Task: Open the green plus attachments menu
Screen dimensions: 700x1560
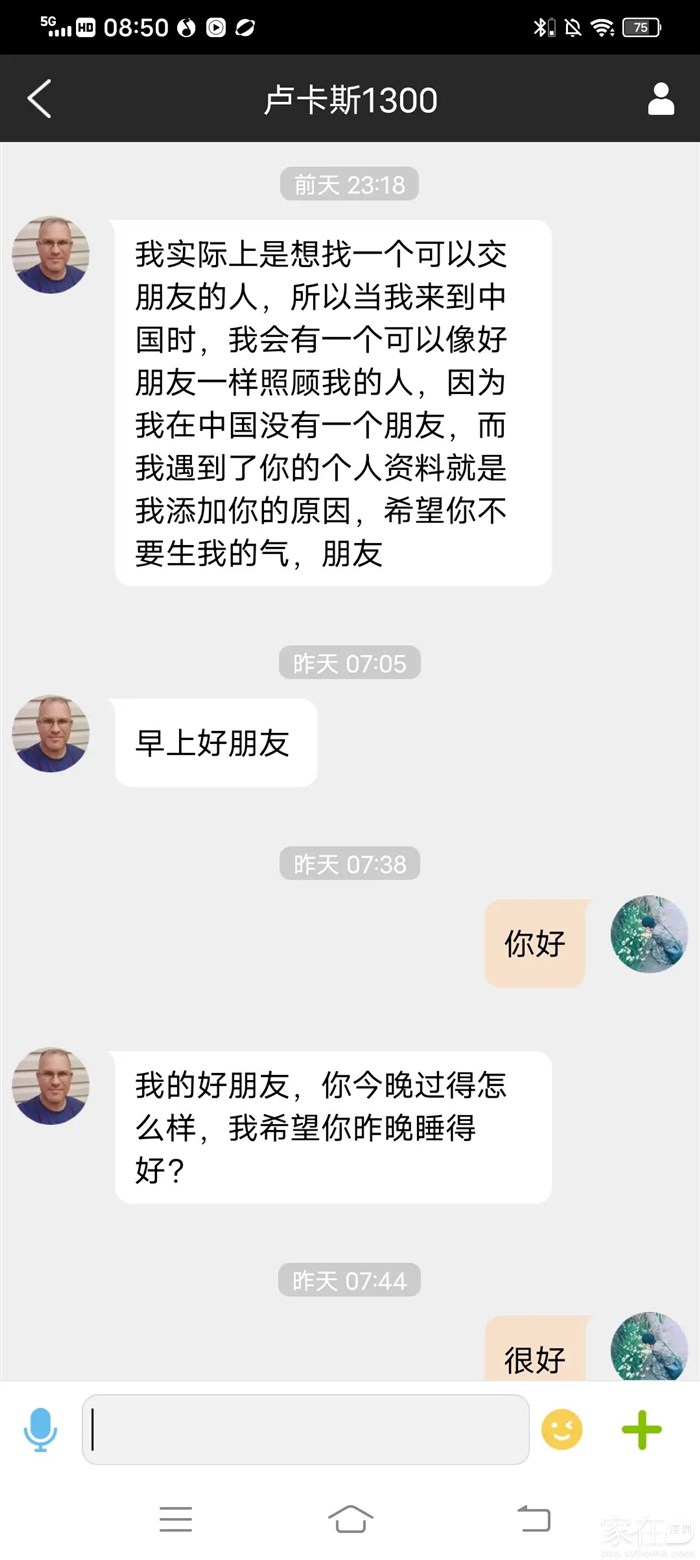Action: pyautogui.click(x=642, y=1430)
